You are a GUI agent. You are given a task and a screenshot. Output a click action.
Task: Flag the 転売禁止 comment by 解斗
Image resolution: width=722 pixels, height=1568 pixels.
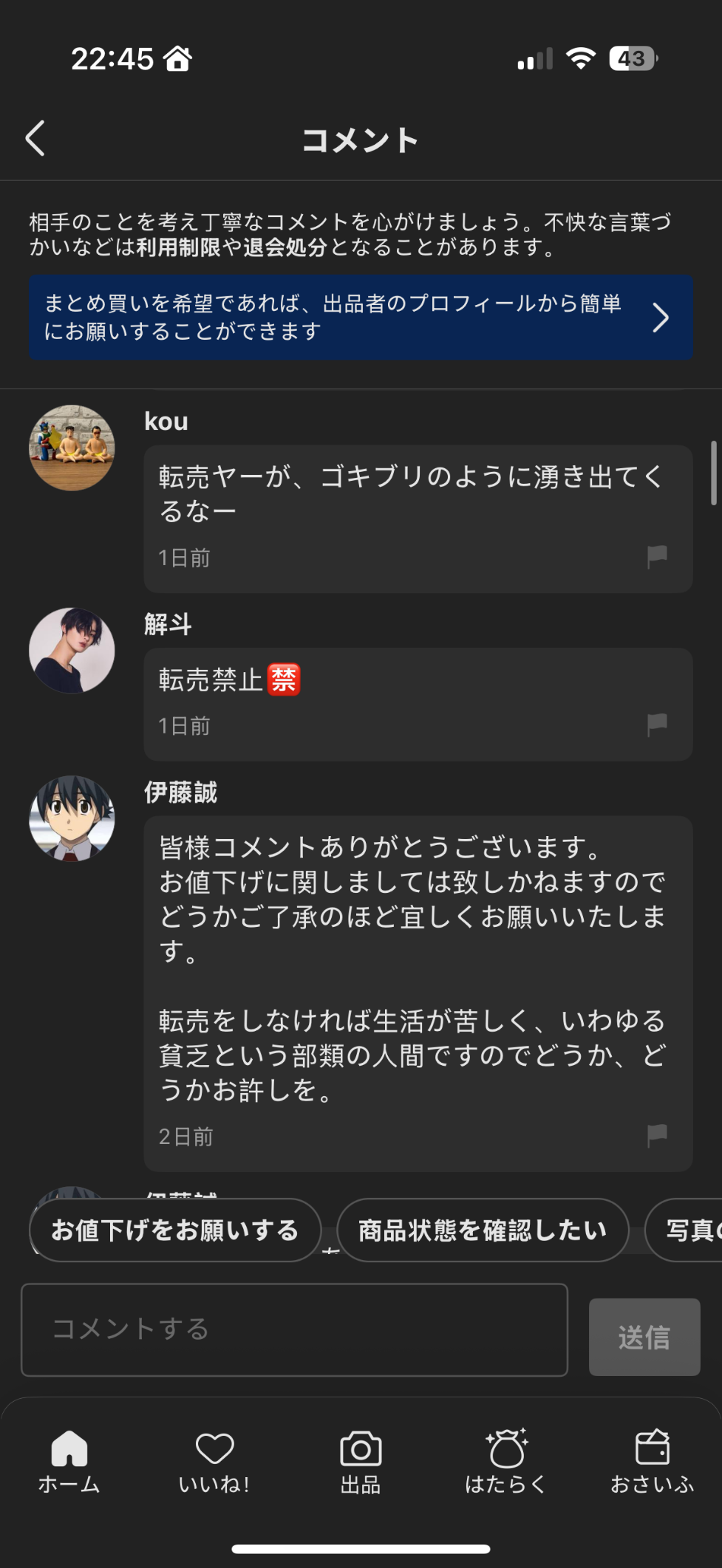click(657, 725)
